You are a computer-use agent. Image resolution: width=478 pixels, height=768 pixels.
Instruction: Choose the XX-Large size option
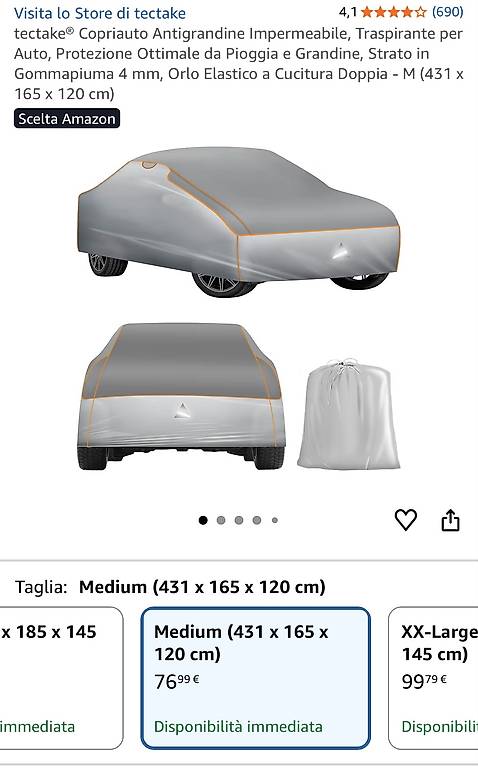click(x=433, y=678)
